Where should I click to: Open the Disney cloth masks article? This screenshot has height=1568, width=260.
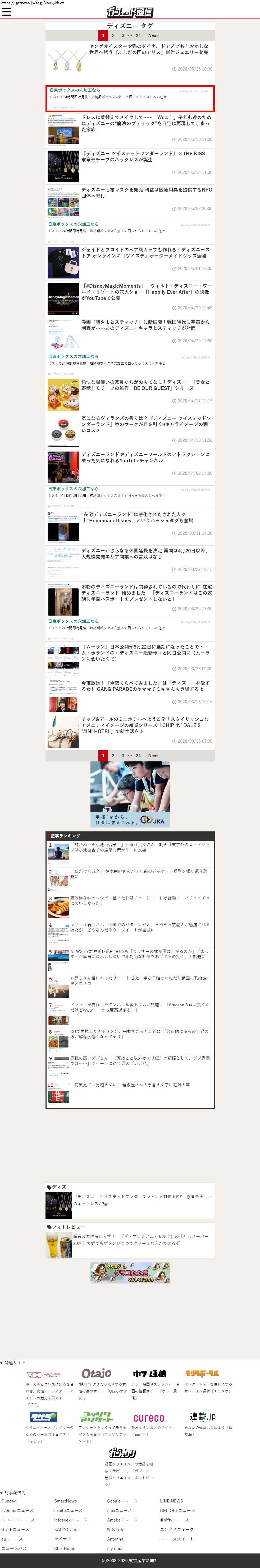point(147,193)
